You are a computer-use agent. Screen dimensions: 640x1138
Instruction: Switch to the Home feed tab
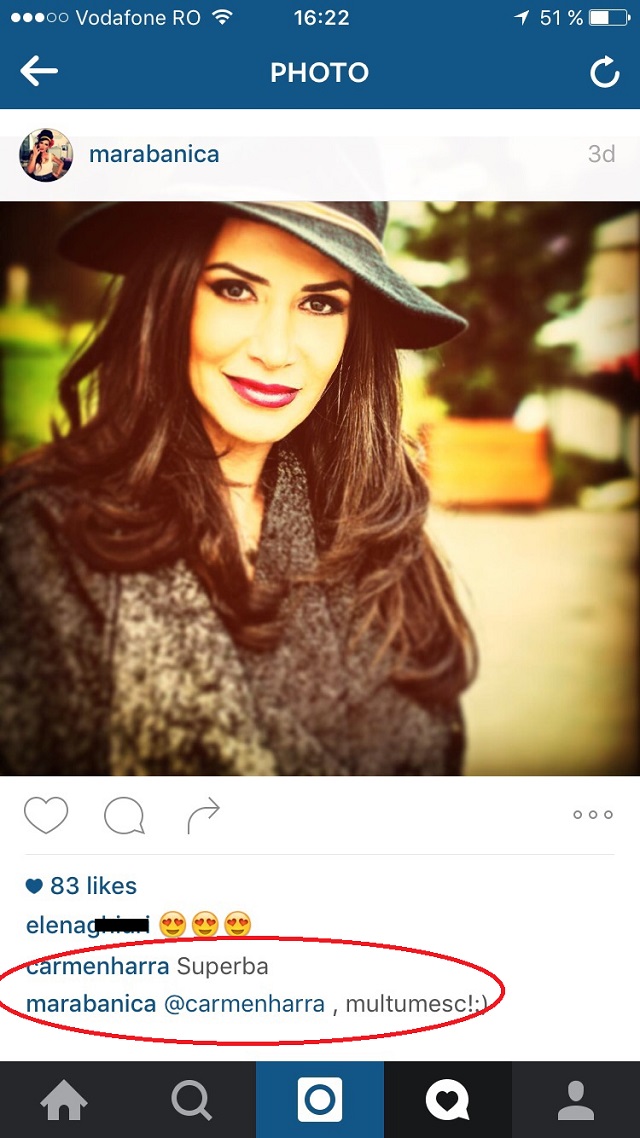coord(64,1100)
